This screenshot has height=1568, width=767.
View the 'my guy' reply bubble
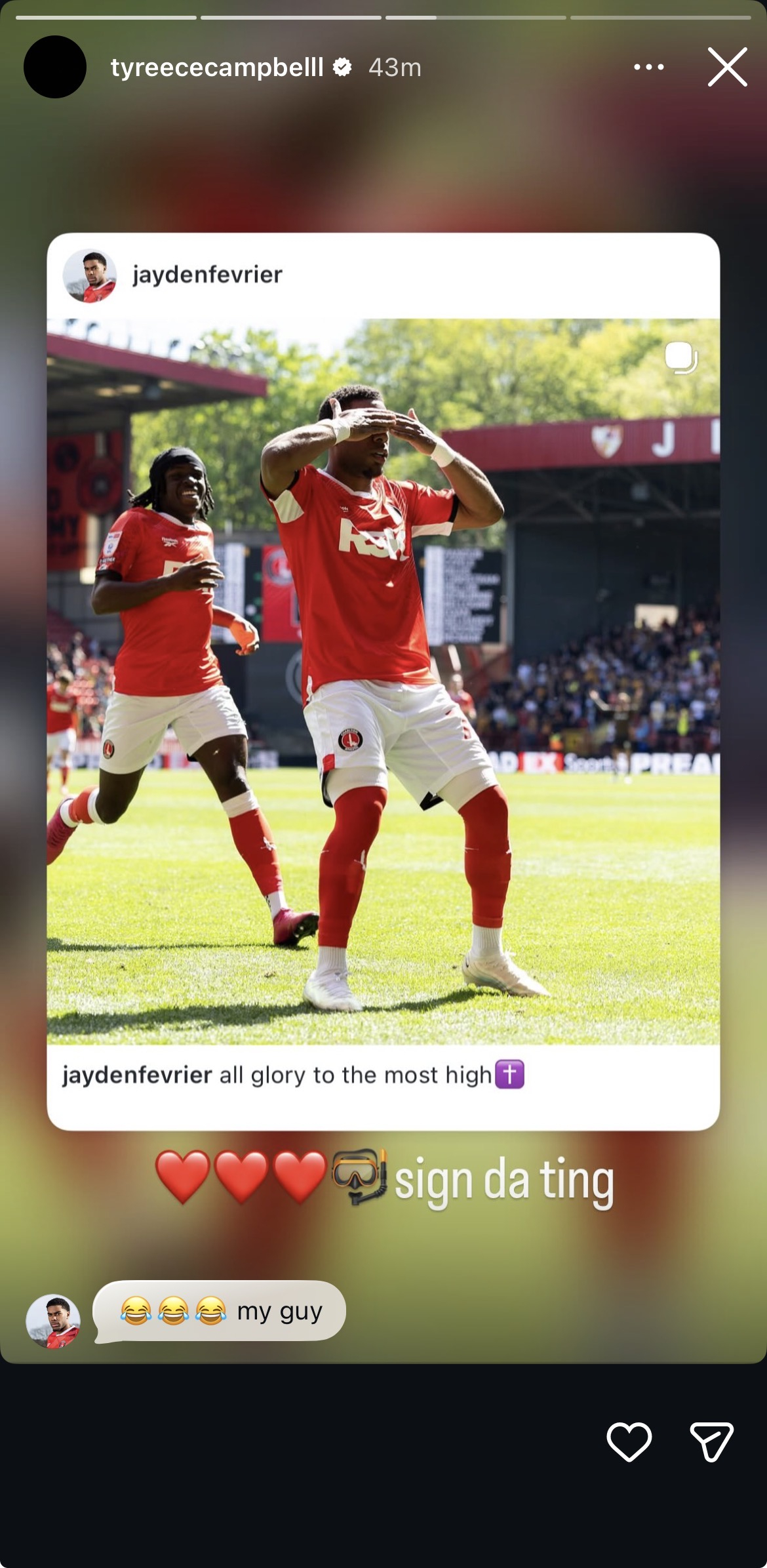220,1312
